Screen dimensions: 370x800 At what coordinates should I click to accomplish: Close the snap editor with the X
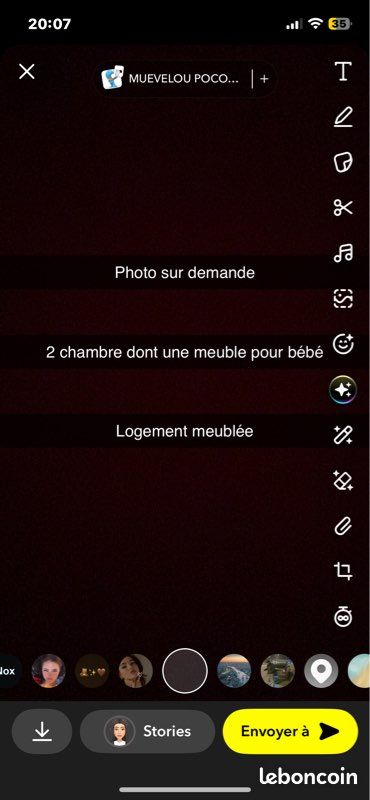coord(27,71)
